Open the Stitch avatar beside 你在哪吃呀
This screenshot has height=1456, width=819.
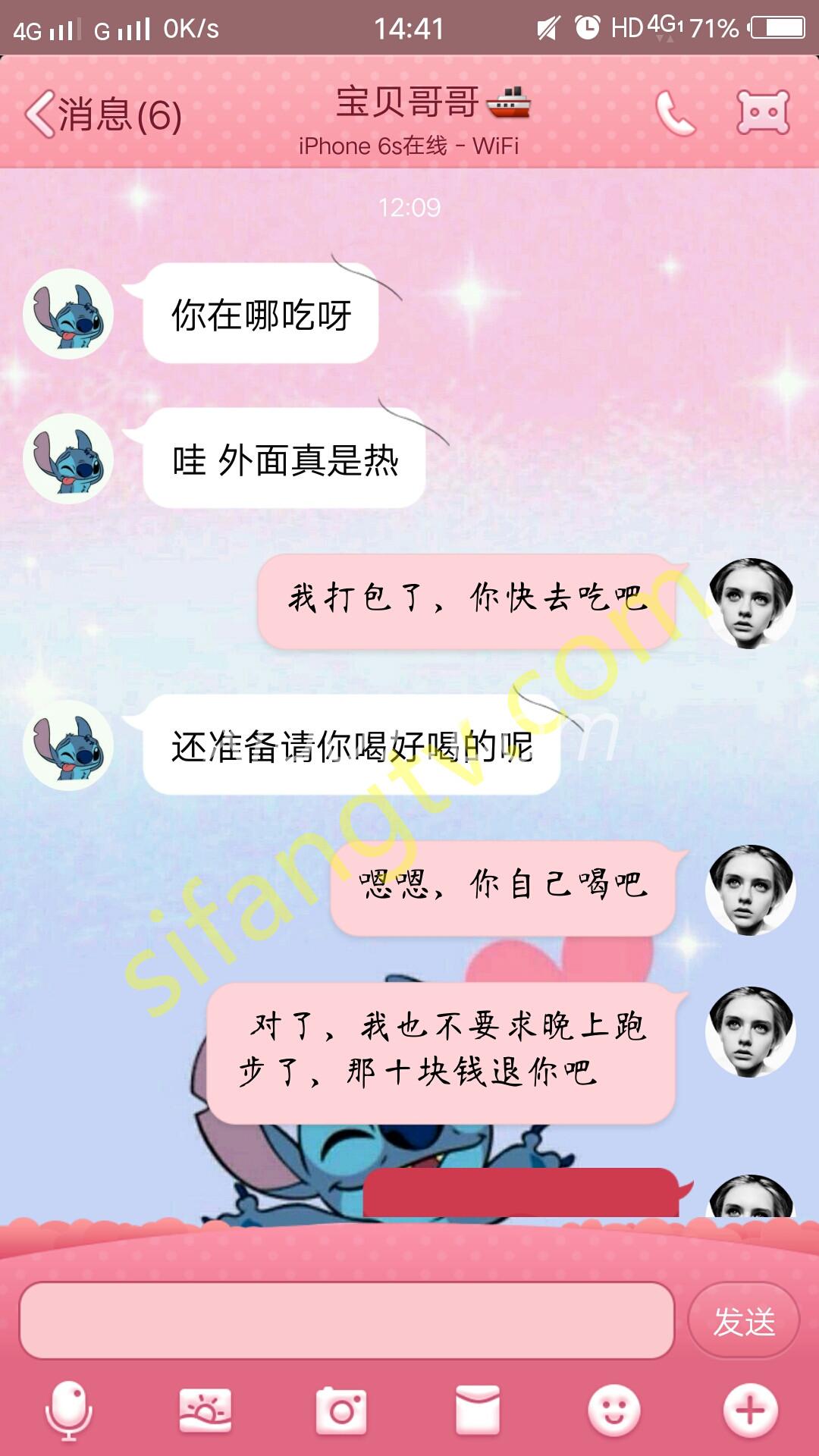(x=68, y=314)
